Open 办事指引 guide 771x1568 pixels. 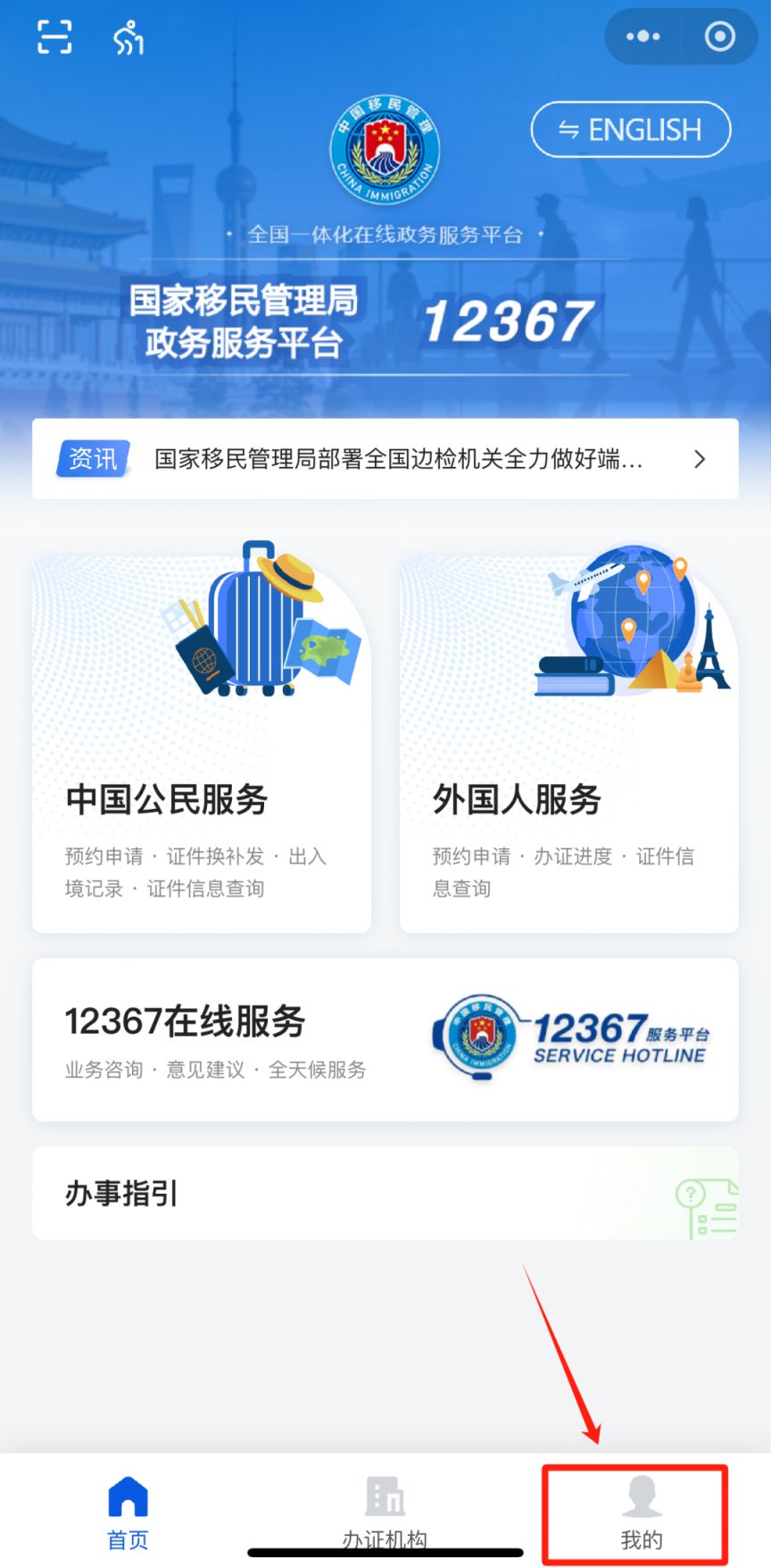(385, 1193)
